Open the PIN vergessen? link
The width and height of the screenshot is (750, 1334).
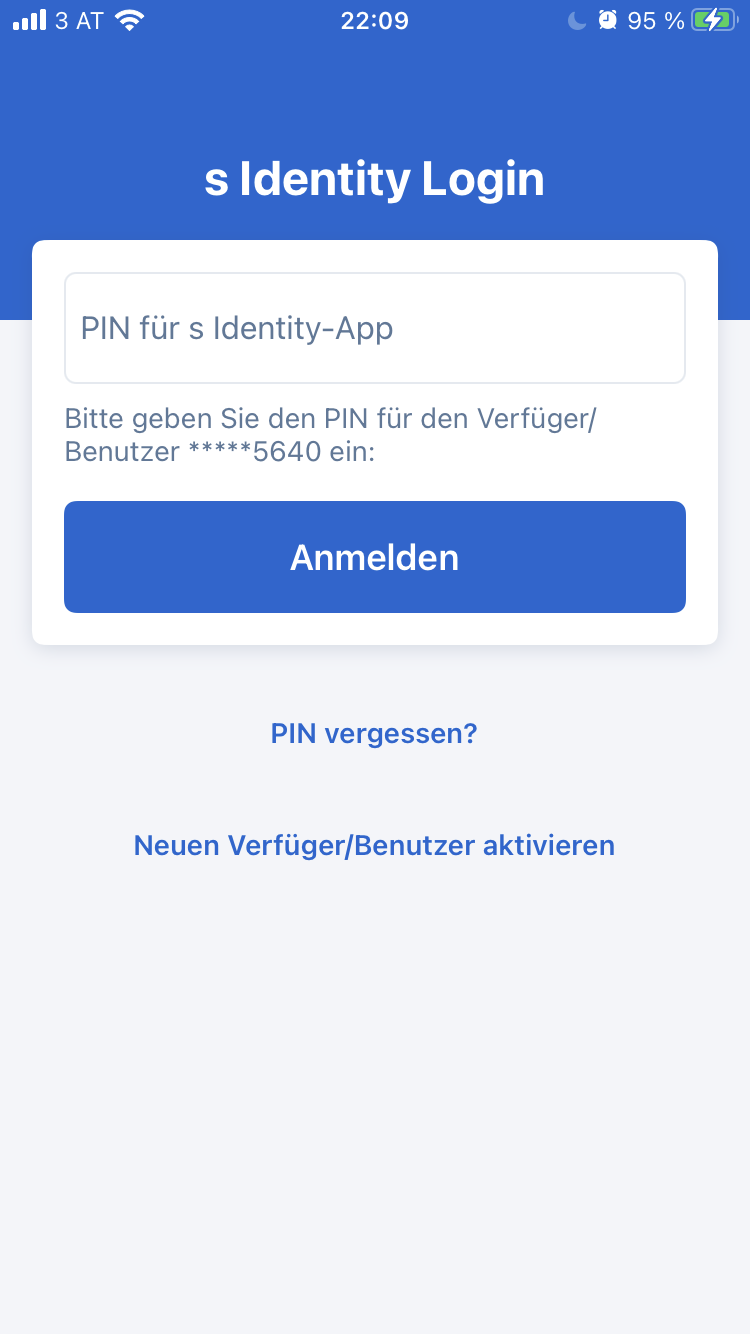tap(374, 734)
